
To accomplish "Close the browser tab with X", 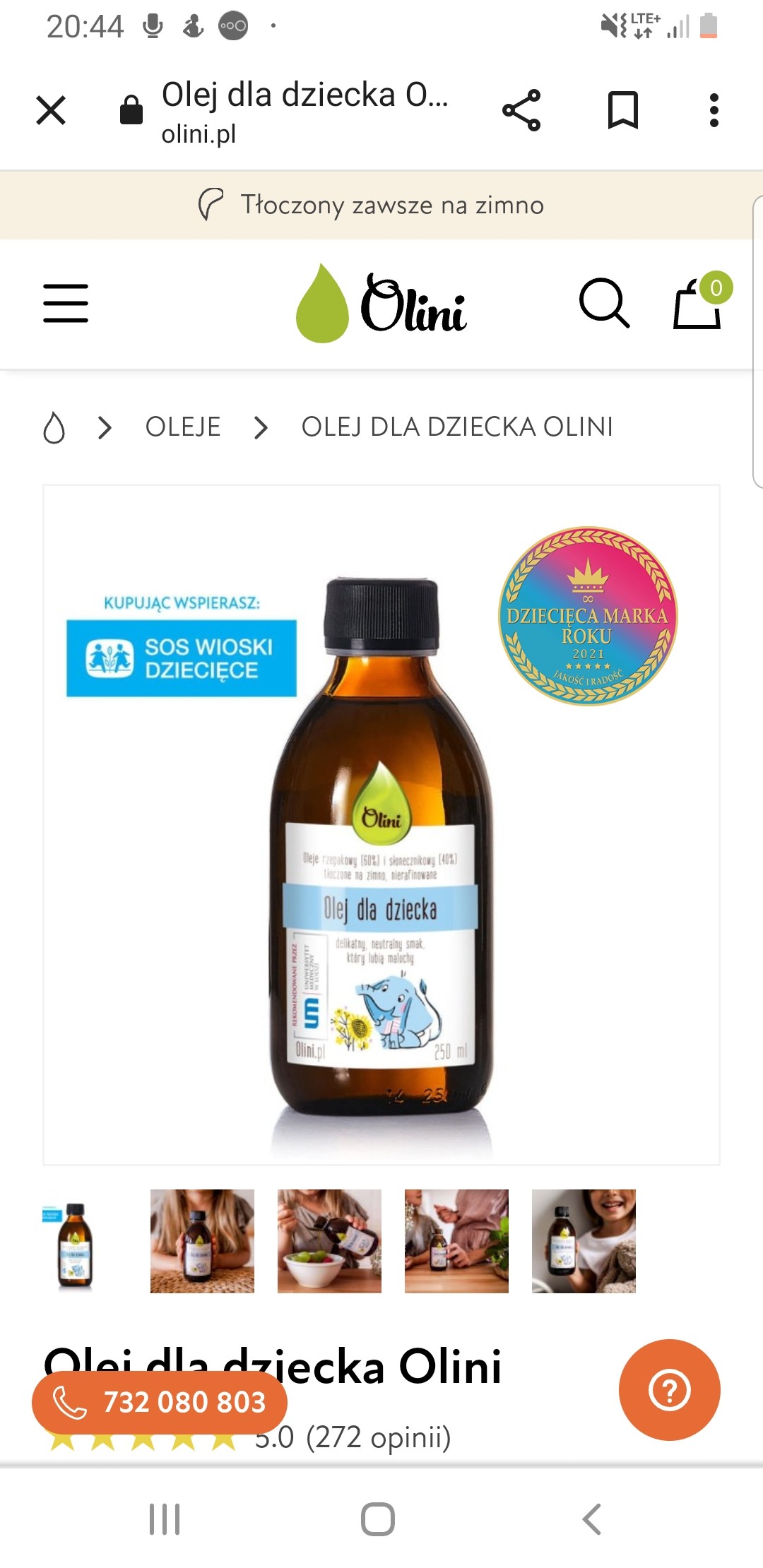I will (x=51, y=110).
